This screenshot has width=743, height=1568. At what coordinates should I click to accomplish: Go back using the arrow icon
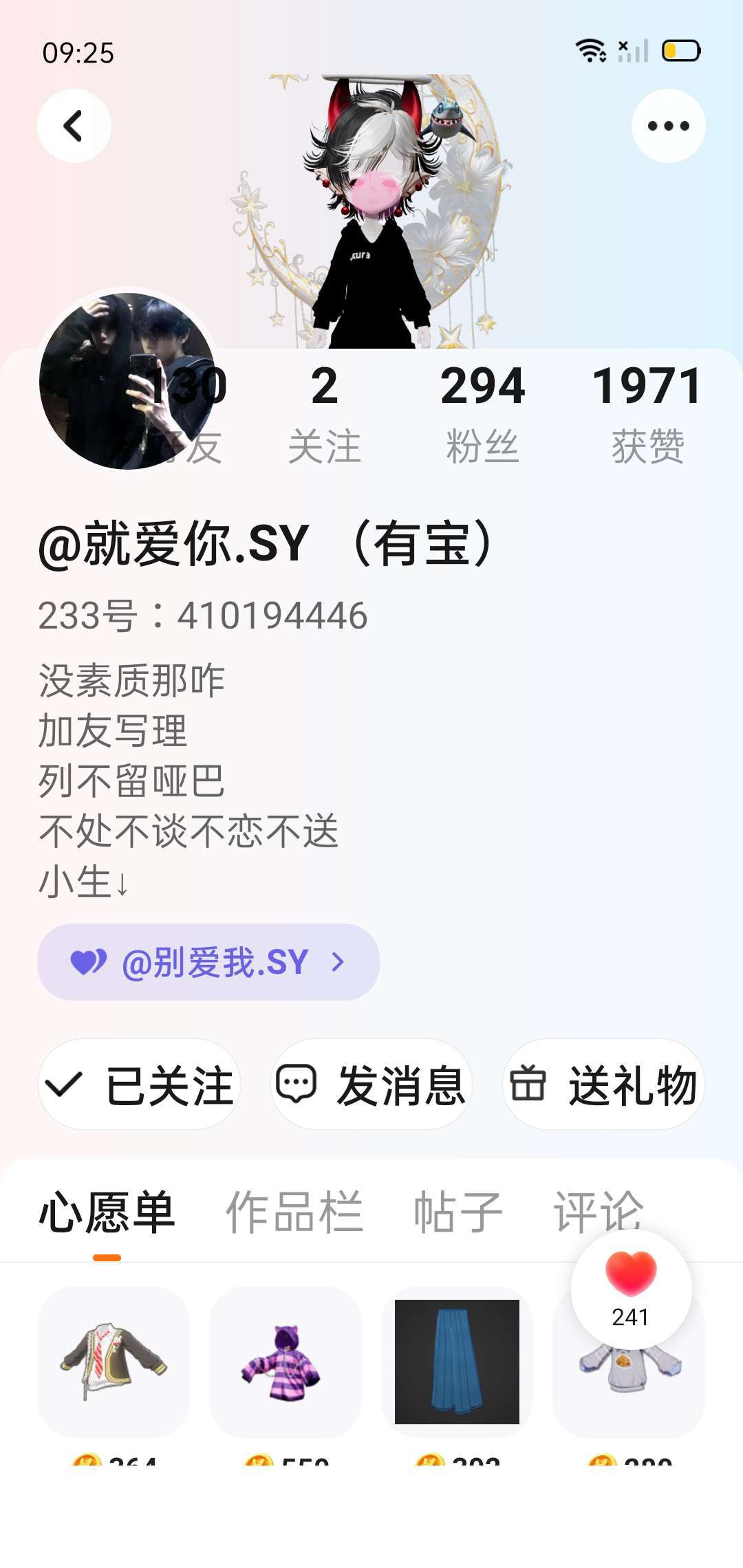74,126
